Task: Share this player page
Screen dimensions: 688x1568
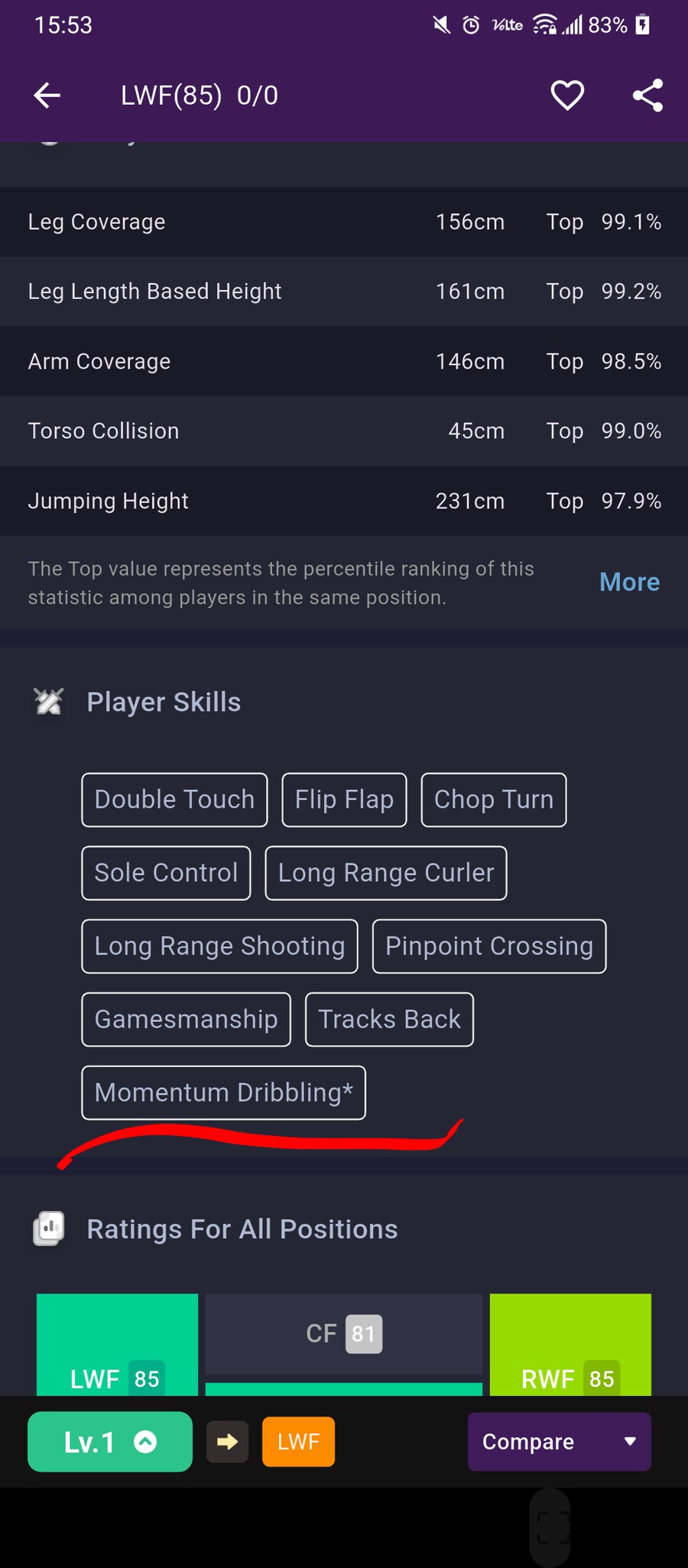Action: point(647,96)
